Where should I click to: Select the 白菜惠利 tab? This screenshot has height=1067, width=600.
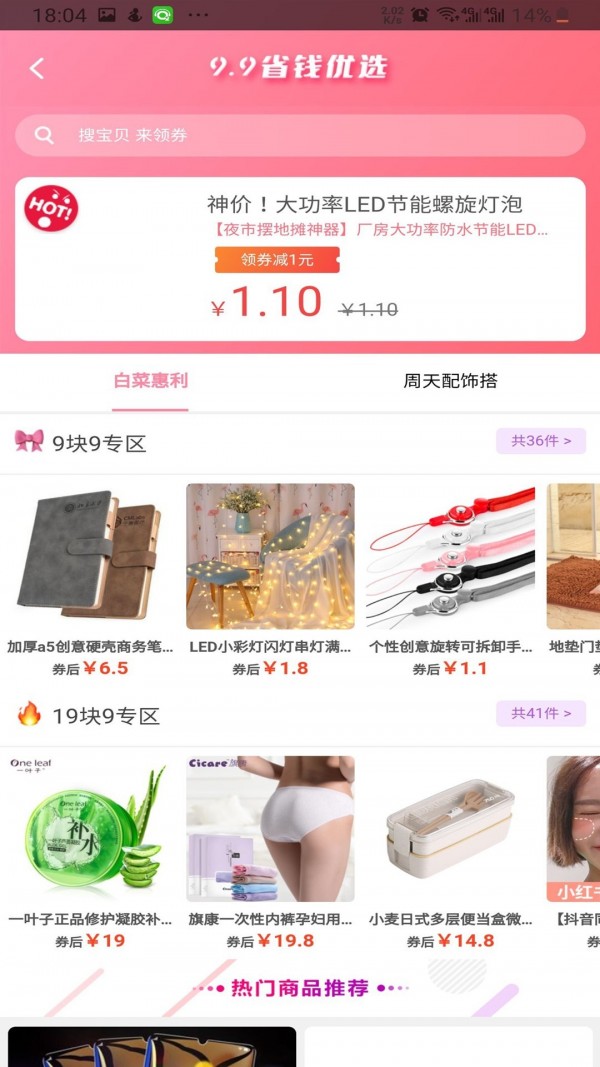(x=150, y=381)
